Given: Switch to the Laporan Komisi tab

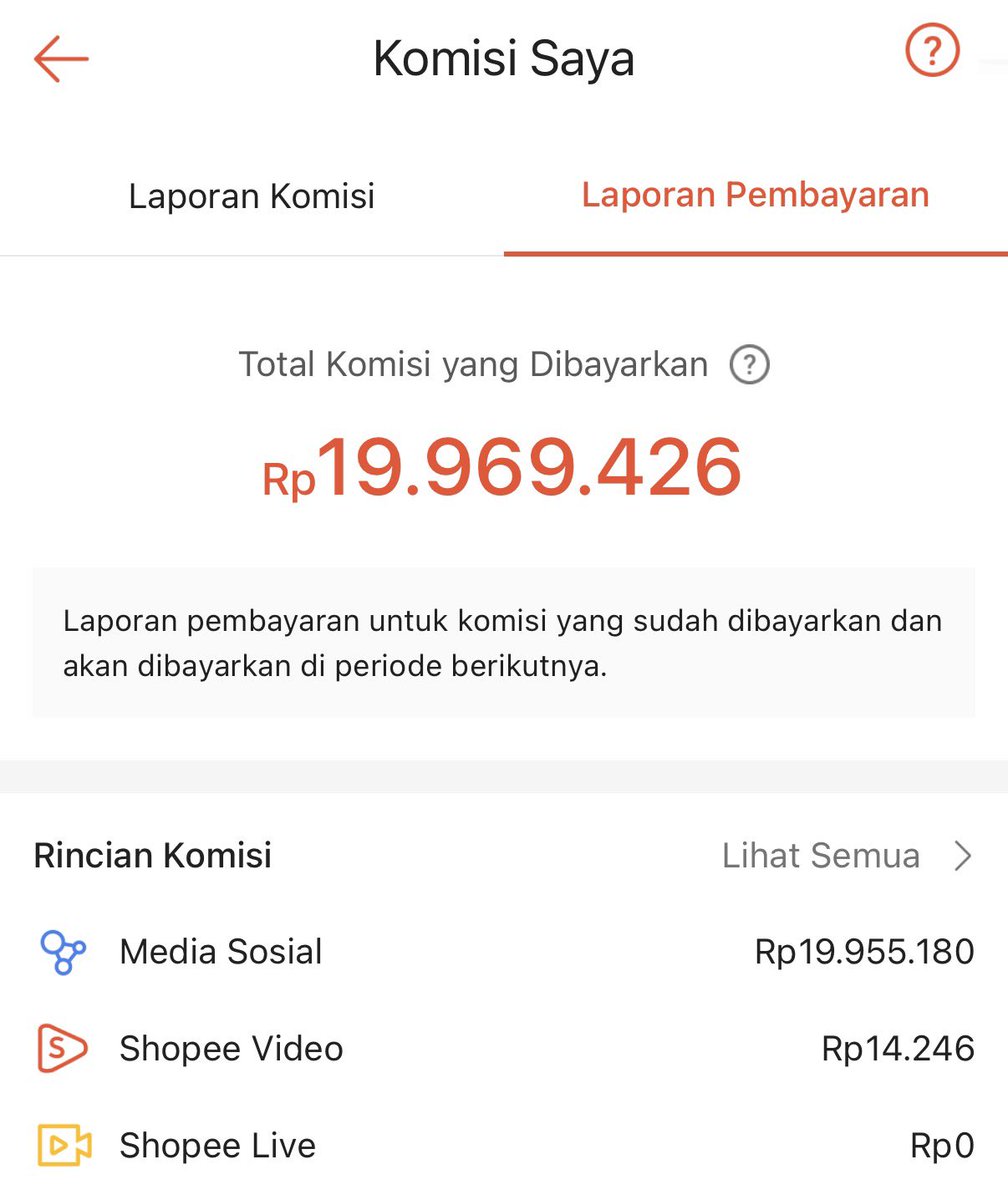Looking at the screenshot, I should pos(252,195).
